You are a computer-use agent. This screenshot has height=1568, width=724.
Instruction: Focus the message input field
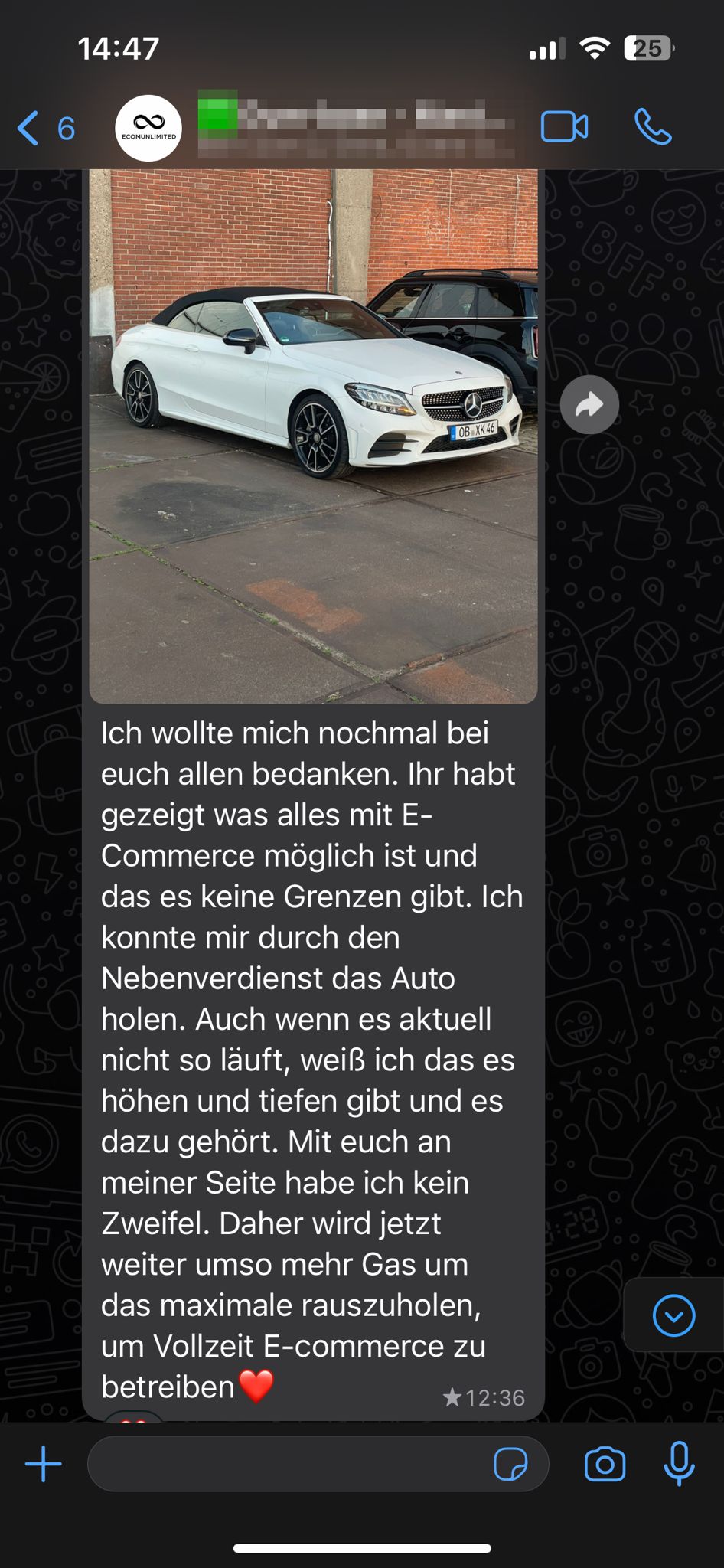[x=291, y=1465]
